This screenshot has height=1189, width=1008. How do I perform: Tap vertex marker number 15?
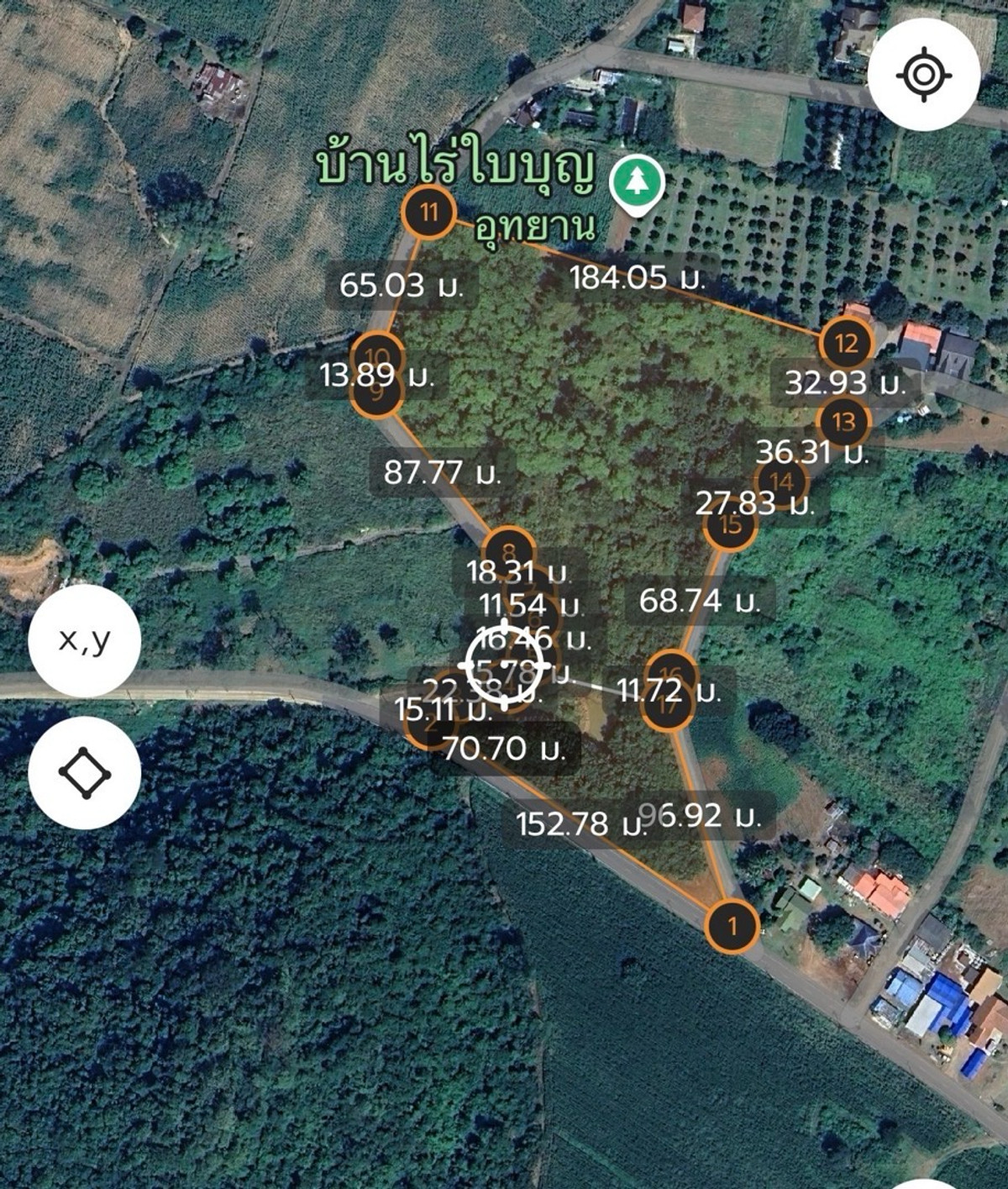click(729, 523)
